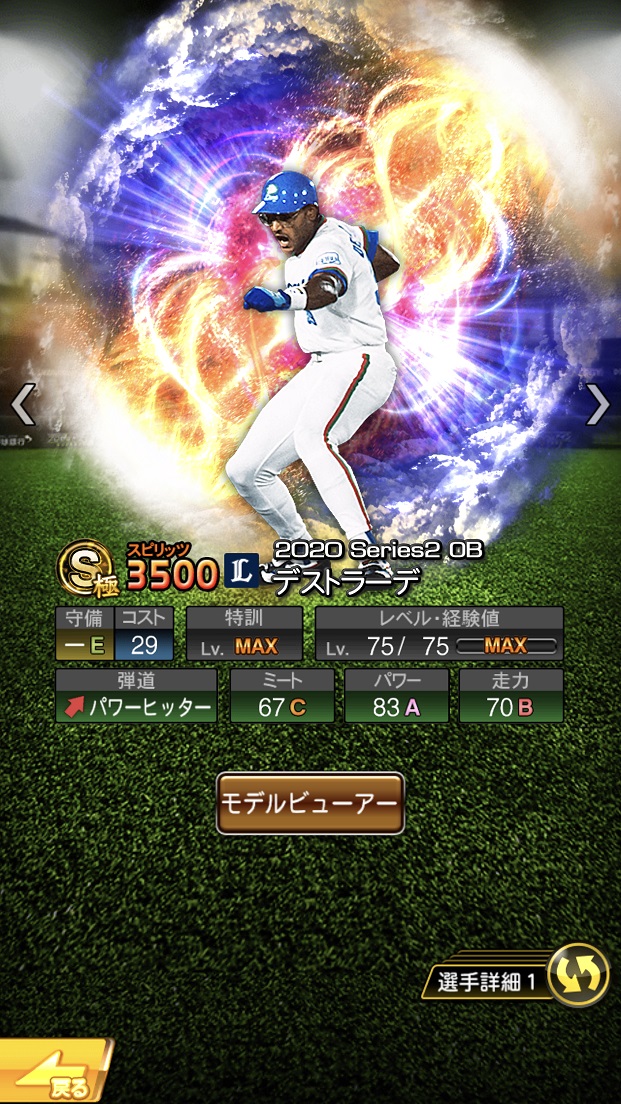This screenshot has height=1104, width=621.
Task: Switch the 選手詳細 1 detail view
Action: tap(577, 973)
